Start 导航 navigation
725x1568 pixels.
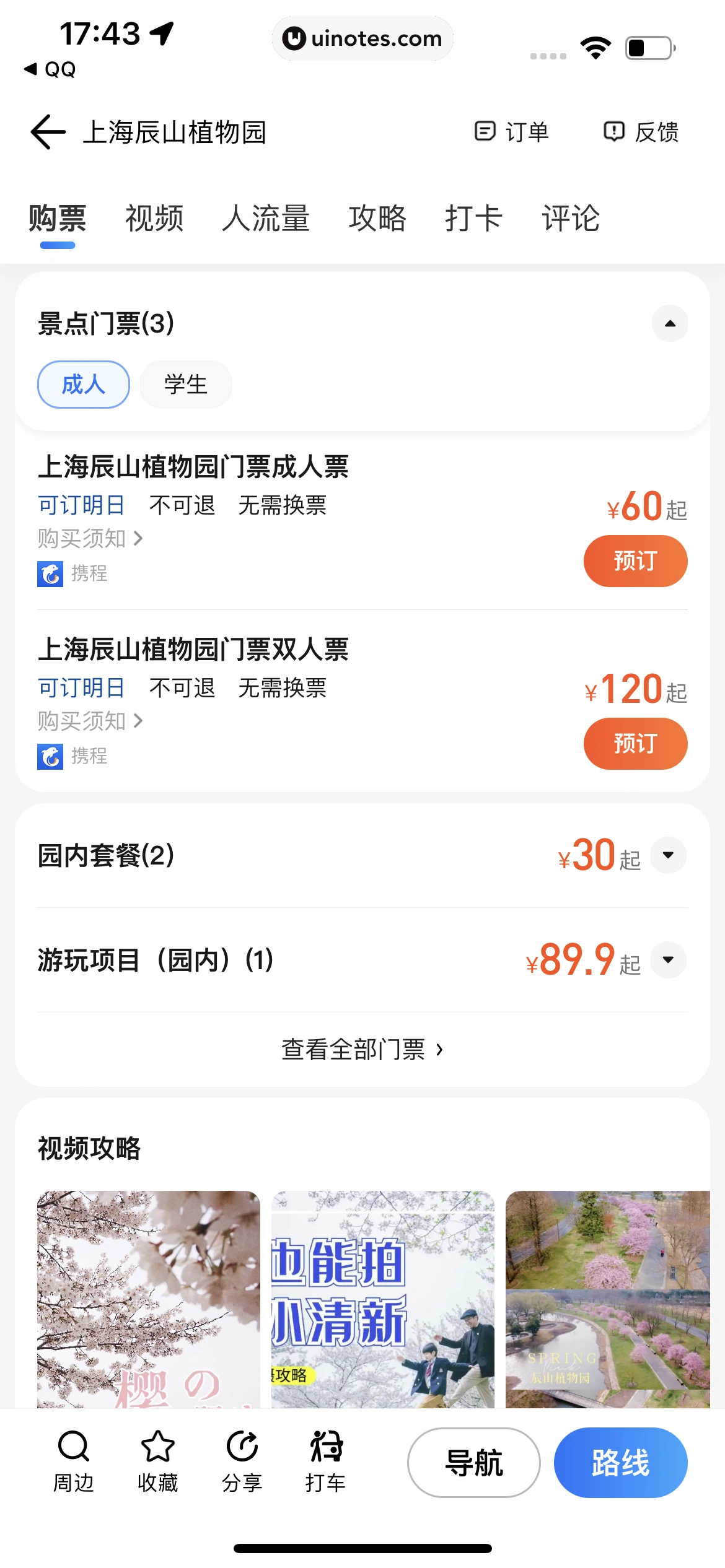tap(473, 1463)
